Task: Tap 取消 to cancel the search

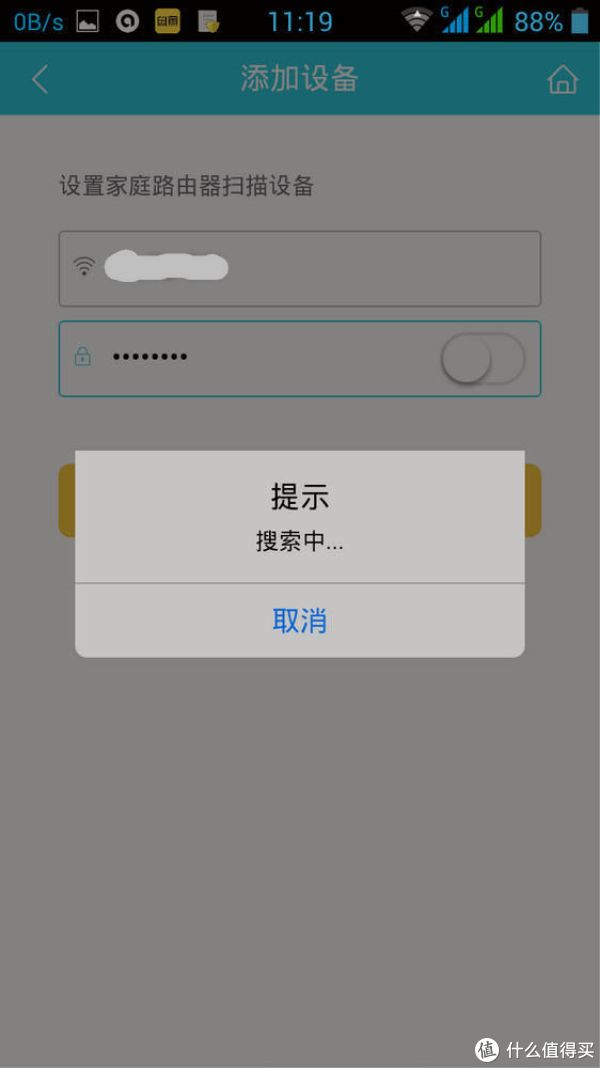Action: [299, 621]
